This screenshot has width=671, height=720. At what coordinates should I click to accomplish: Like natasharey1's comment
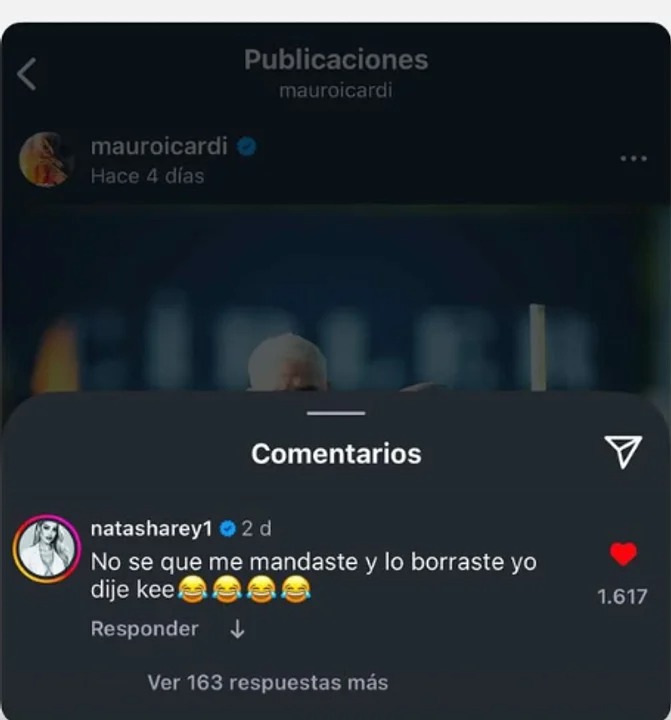(x=623, y=555)
